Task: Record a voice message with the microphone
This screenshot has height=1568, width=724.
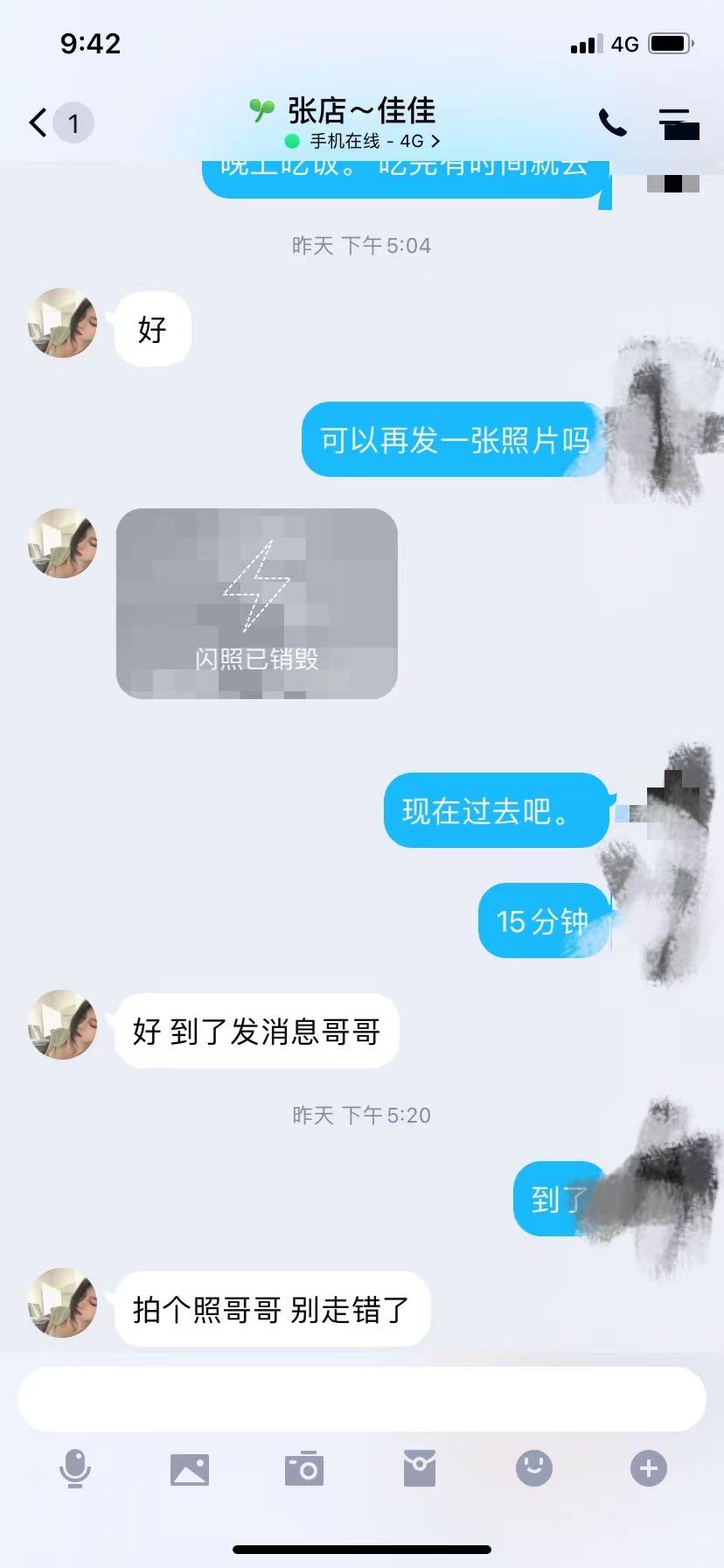Action: coord(75,1468)
